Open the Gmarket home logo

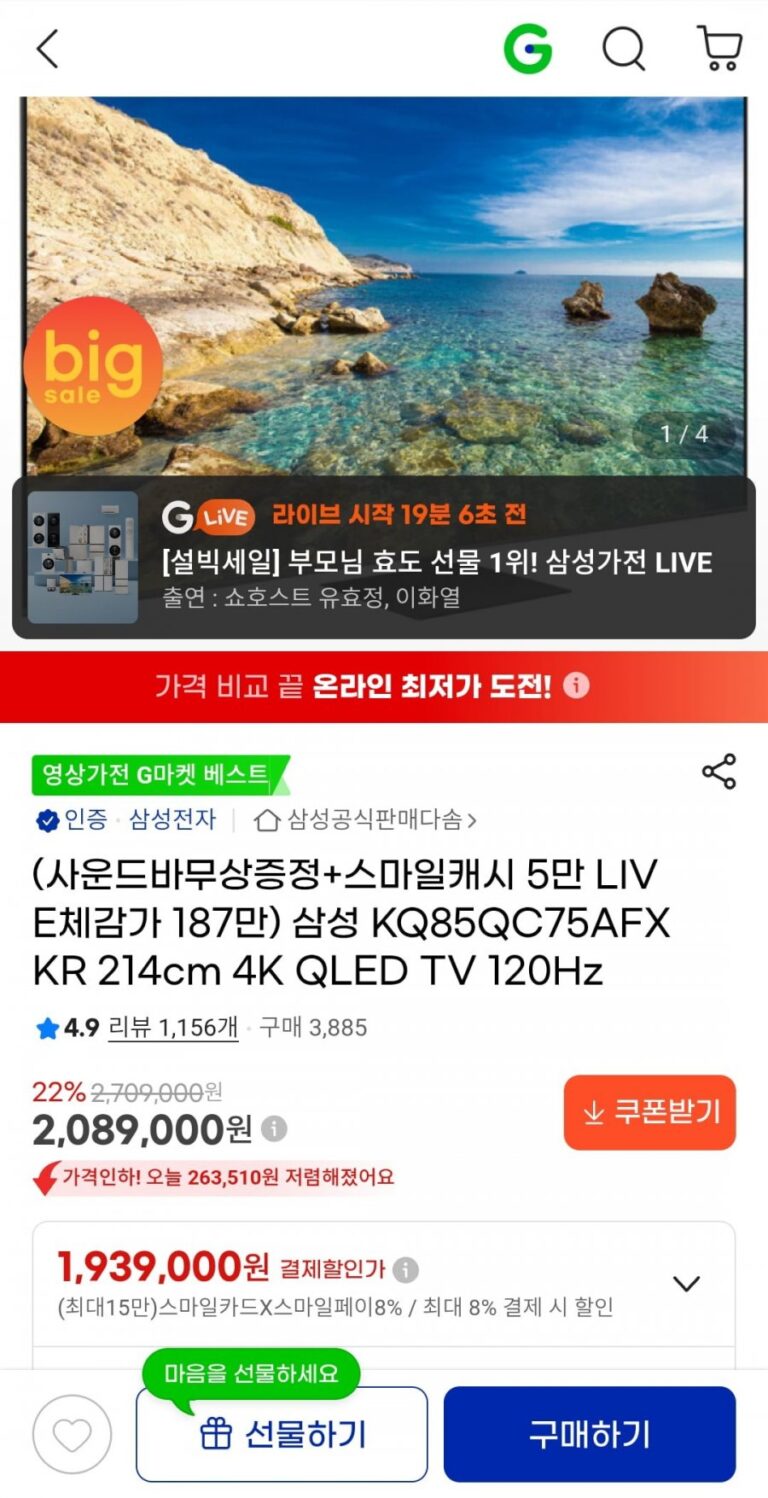527,49
